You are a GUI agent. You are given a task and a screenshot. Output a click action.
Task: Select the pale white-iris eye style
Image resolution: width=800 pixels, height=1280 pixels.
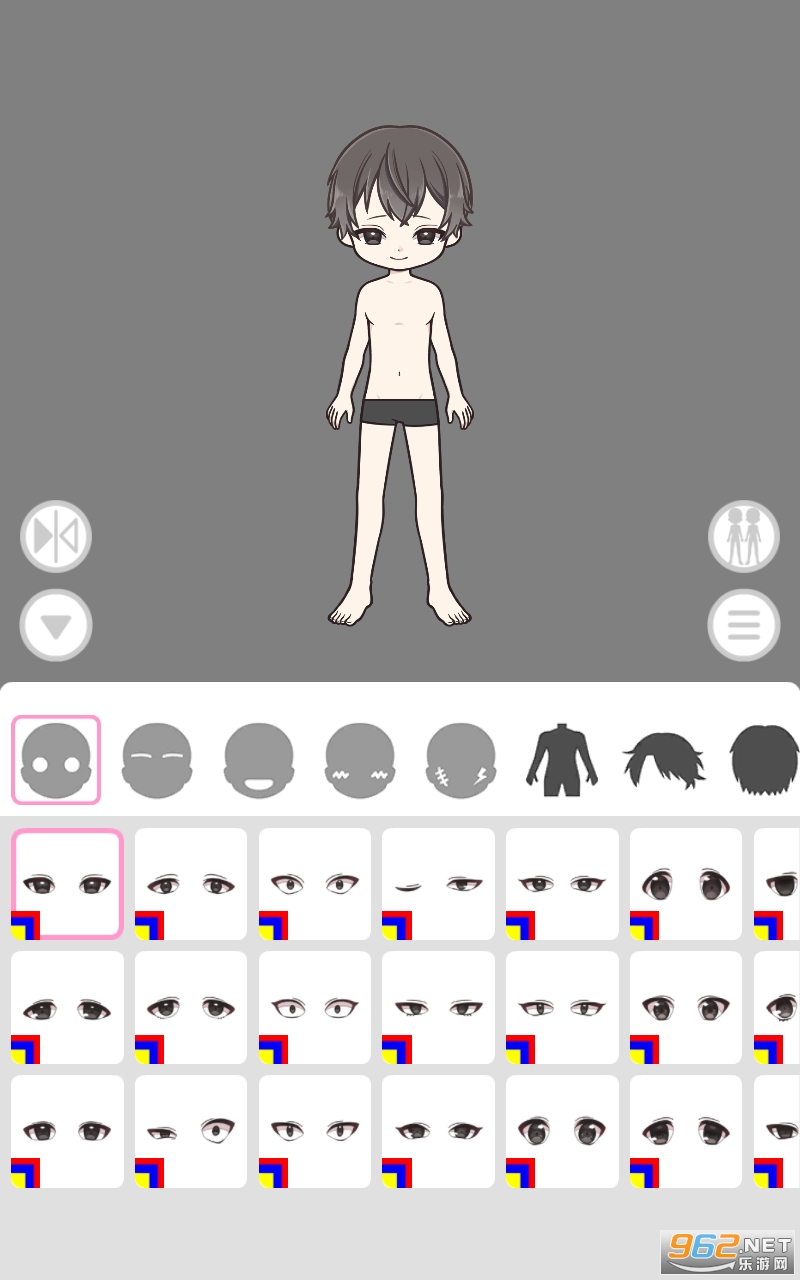315,1007
